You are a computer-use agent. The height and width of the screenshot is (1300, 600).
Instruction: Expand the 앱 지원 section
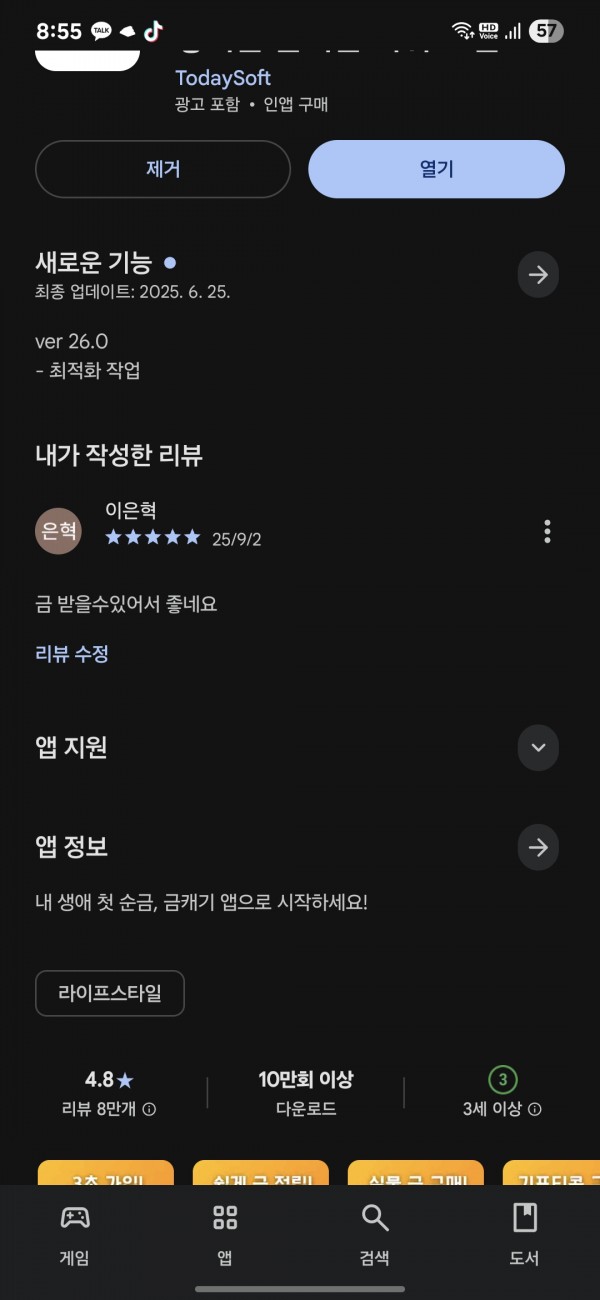(538, 748)
